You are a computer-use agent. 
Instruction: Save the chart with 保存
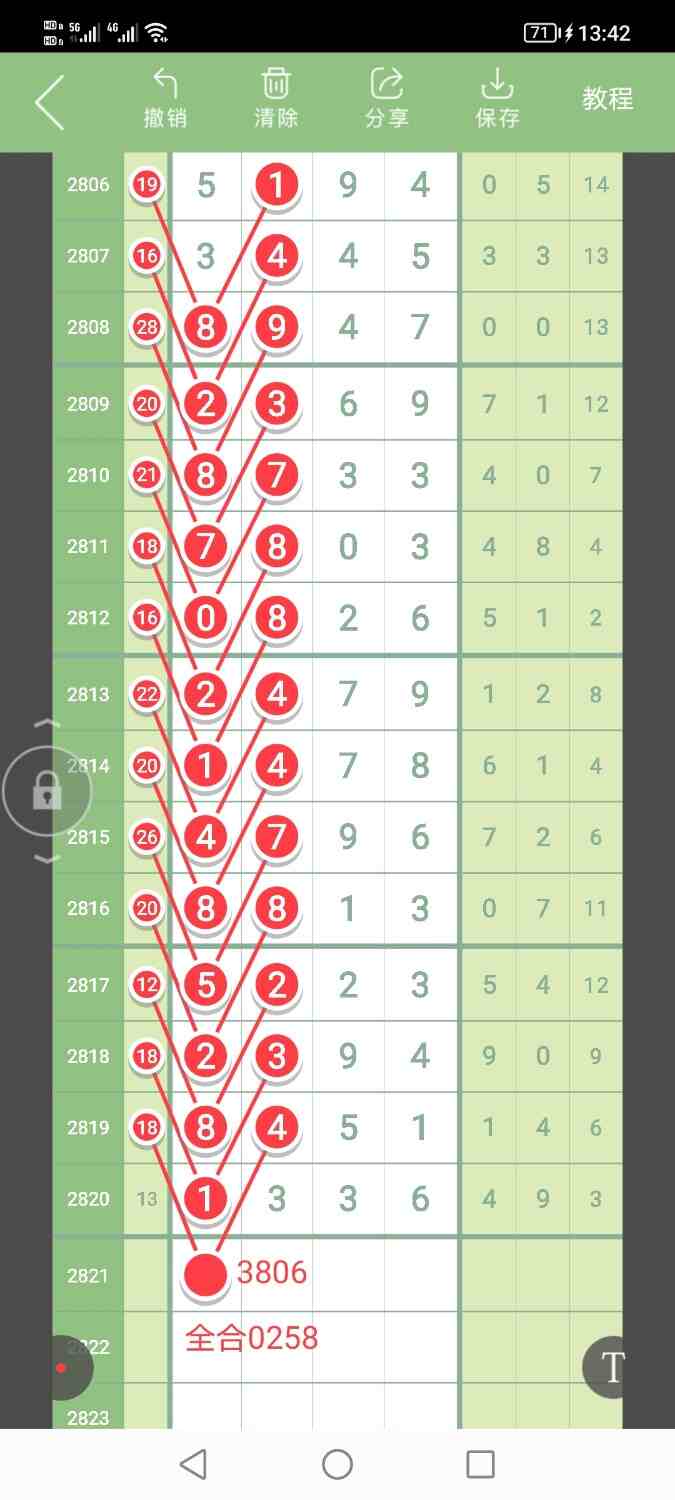click(x=497, y=98)
